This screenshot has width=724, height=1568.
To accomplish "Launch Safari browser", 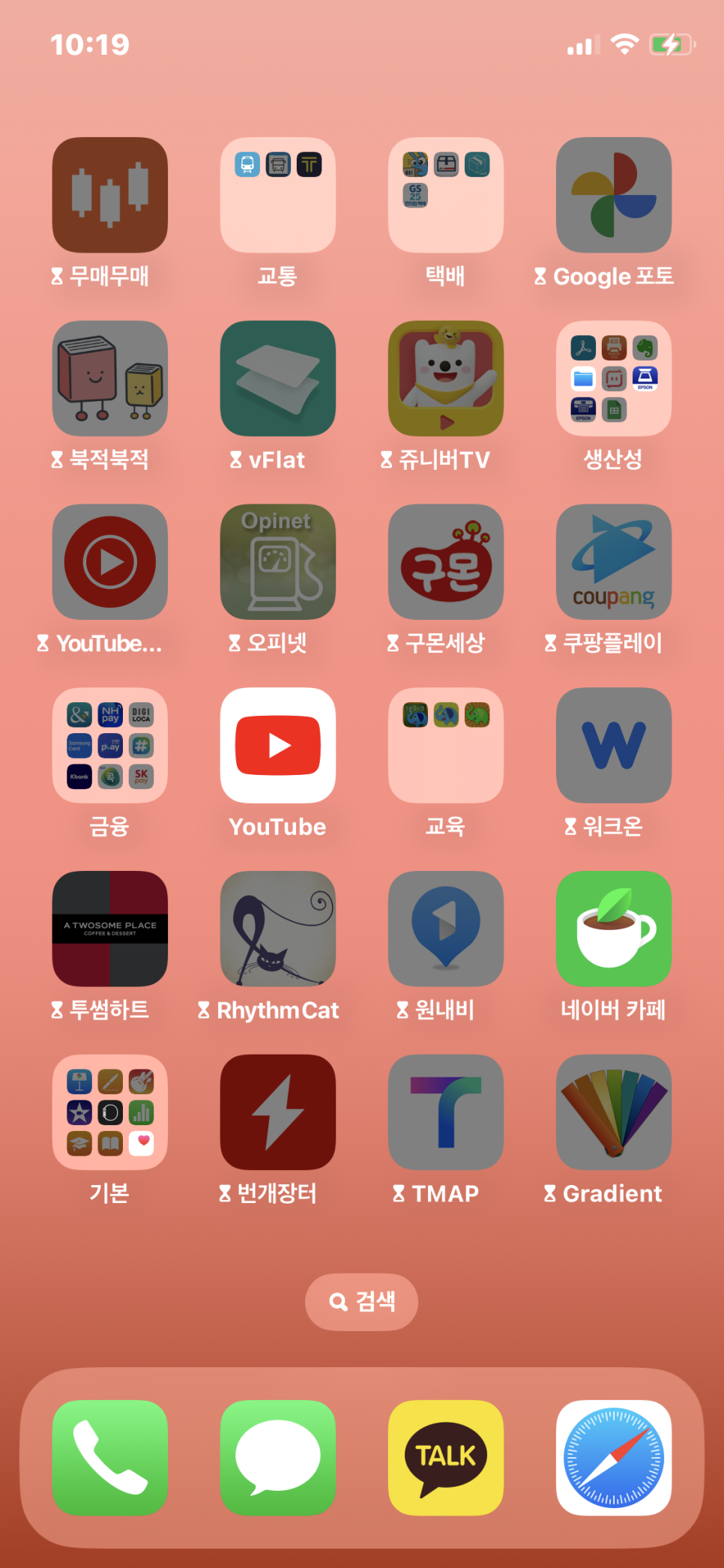I will pos(613,1457).
